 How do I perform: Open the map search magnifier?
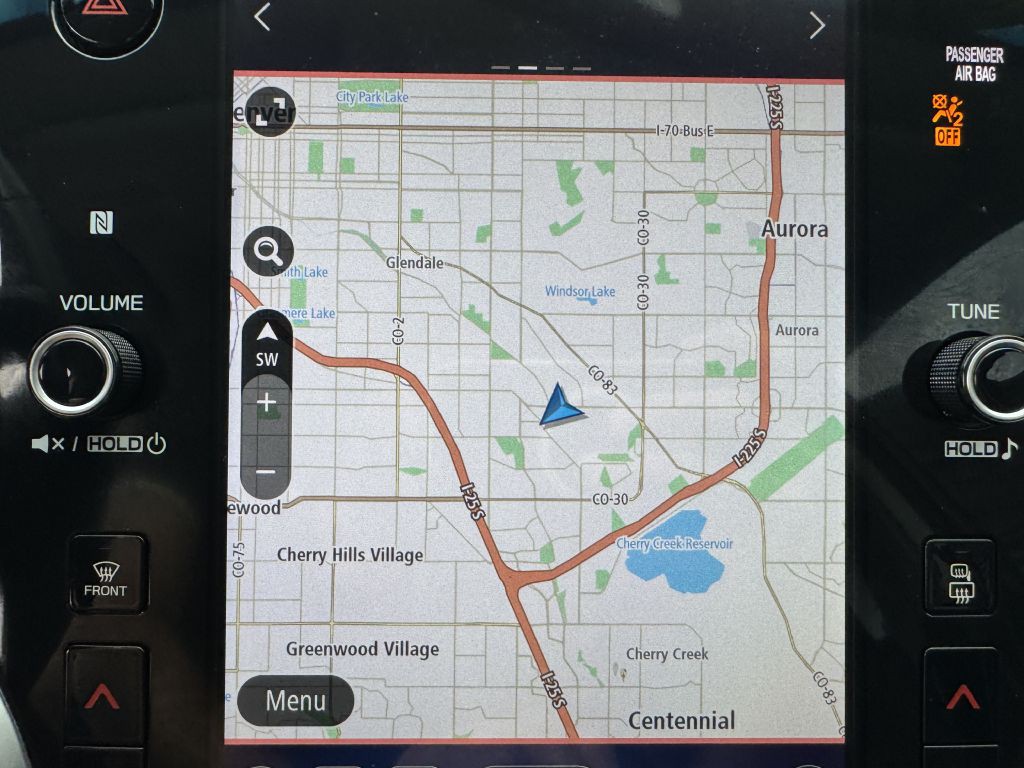click(x=268, y=251)
